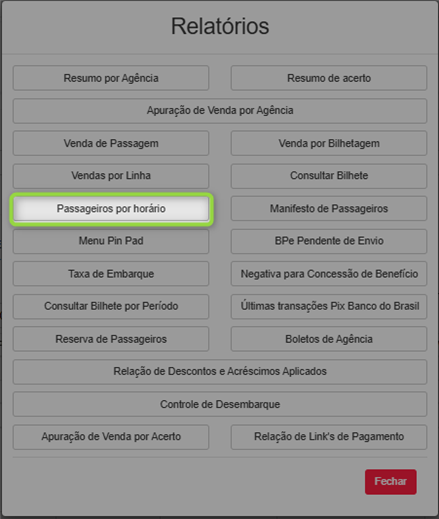Open Venda de Passagem report

[x=111, y=143]
